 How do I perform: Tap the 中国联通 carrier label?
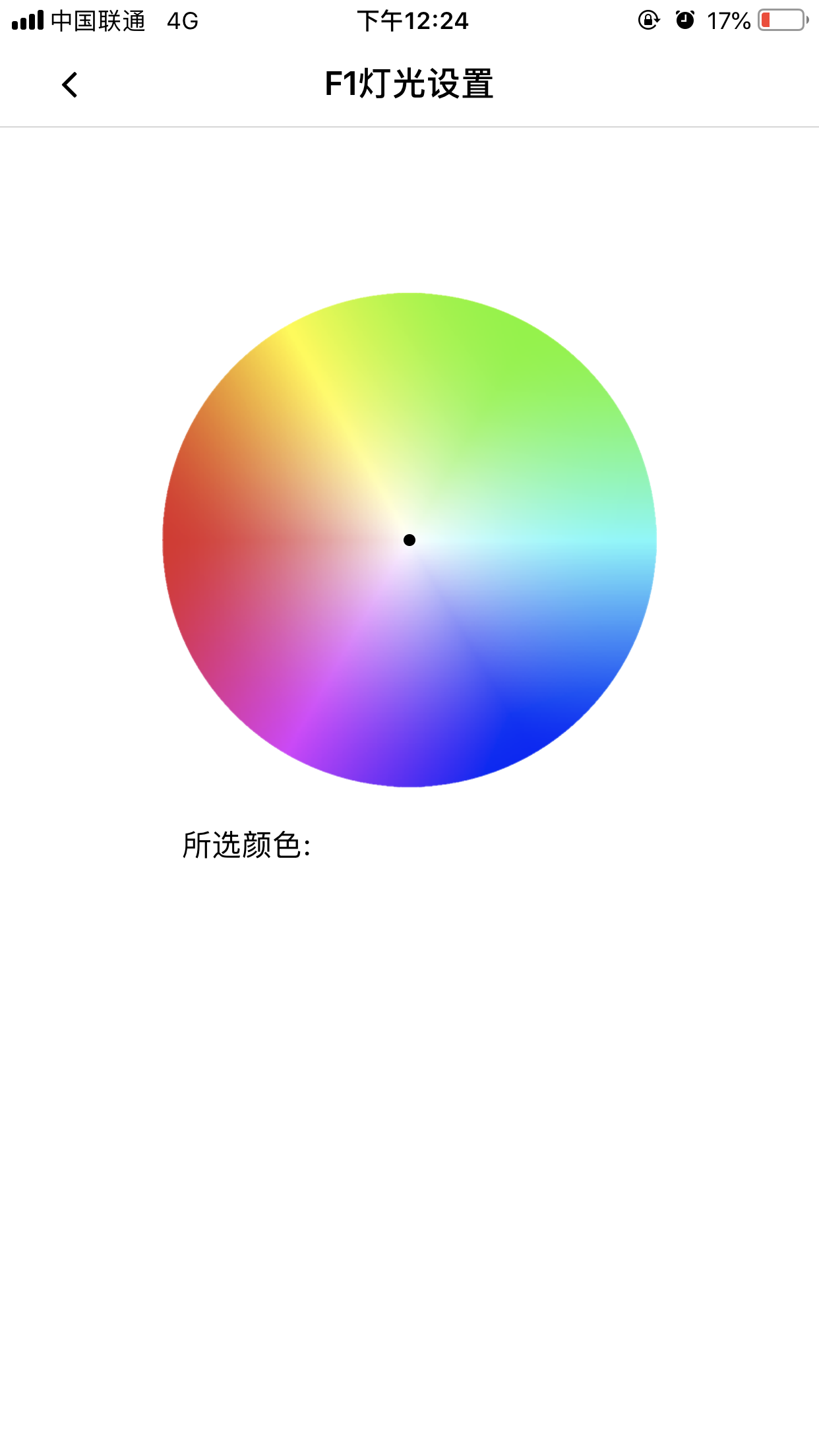point(99,20)
